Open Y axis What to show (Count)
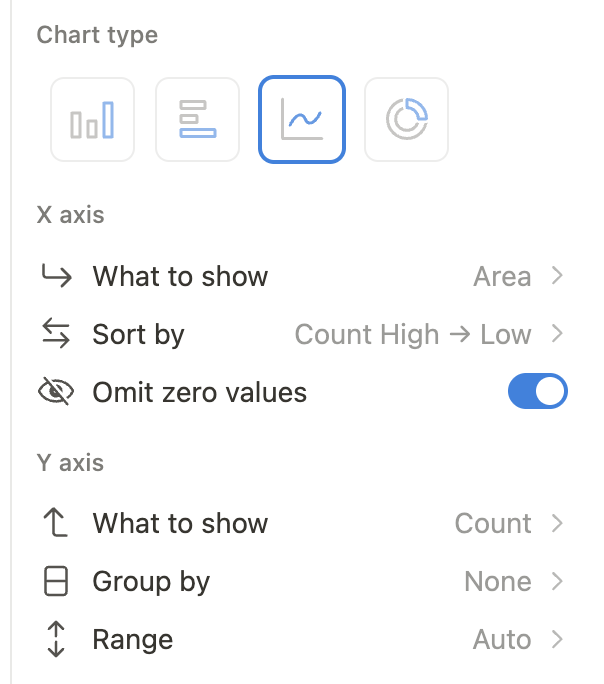 tap(300, 523)
